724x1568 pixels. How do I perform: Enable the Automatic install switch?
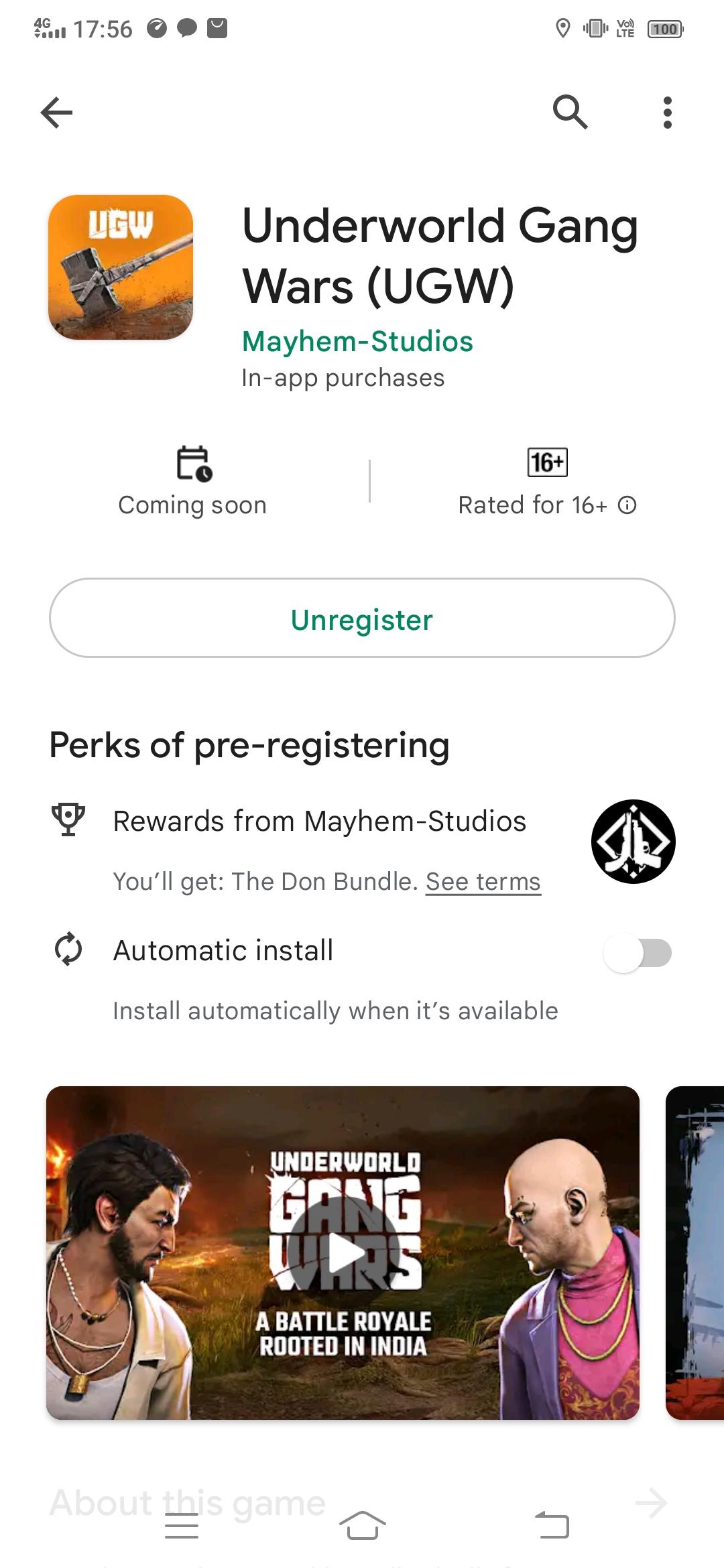pyautogui.click(x=638, y=953)
